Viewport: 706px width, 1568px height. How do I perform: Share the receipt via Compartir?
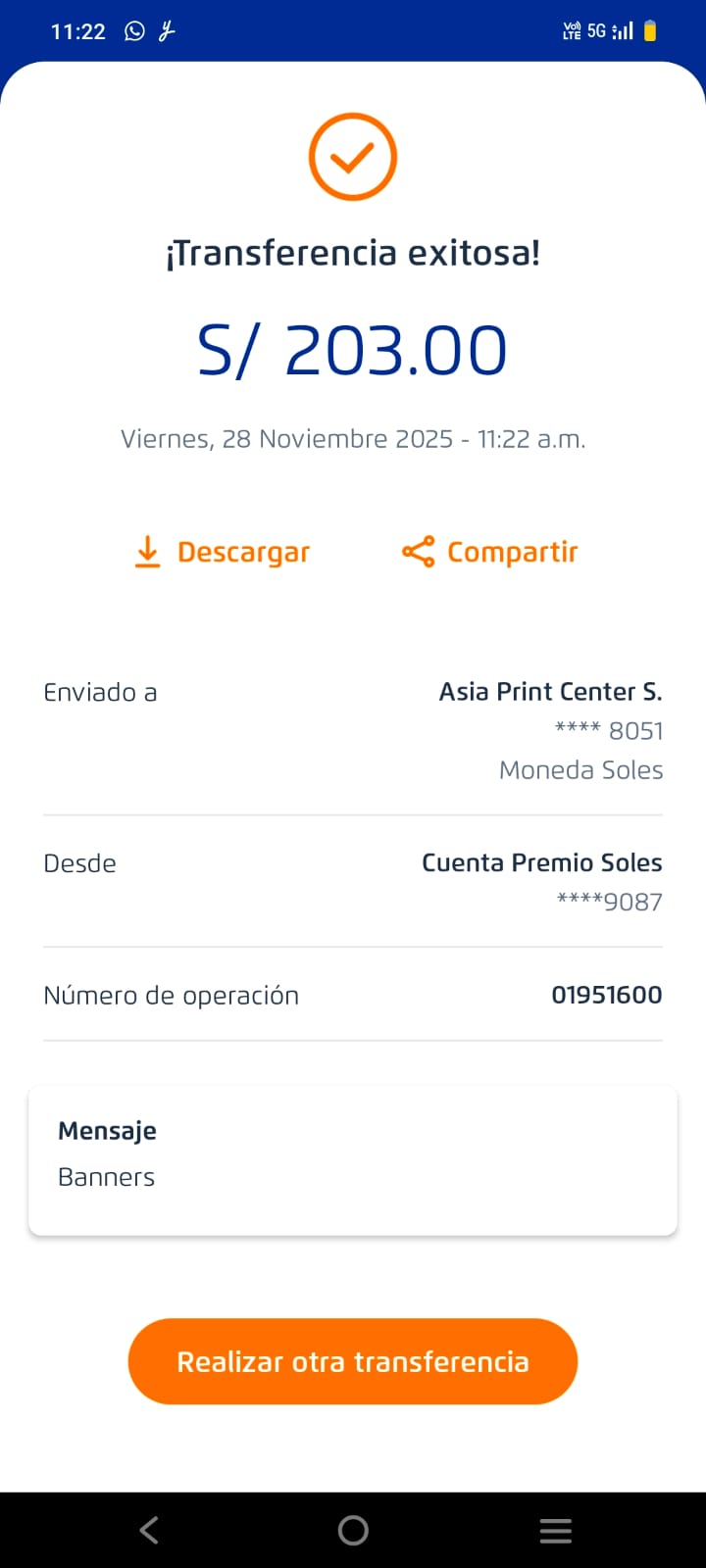490,552
